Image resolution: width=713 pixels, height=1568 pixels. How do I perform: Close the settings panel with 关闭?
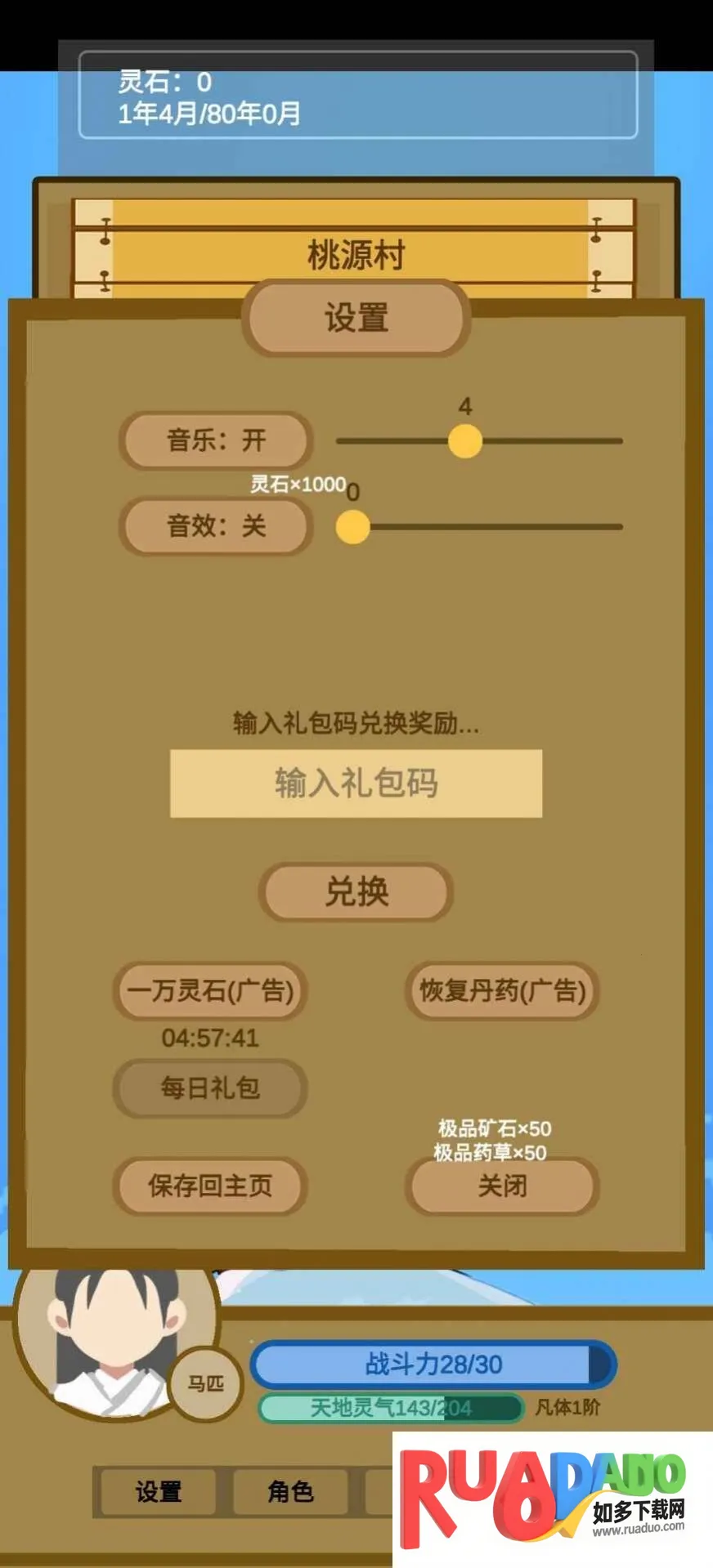tap(502, 1186)
